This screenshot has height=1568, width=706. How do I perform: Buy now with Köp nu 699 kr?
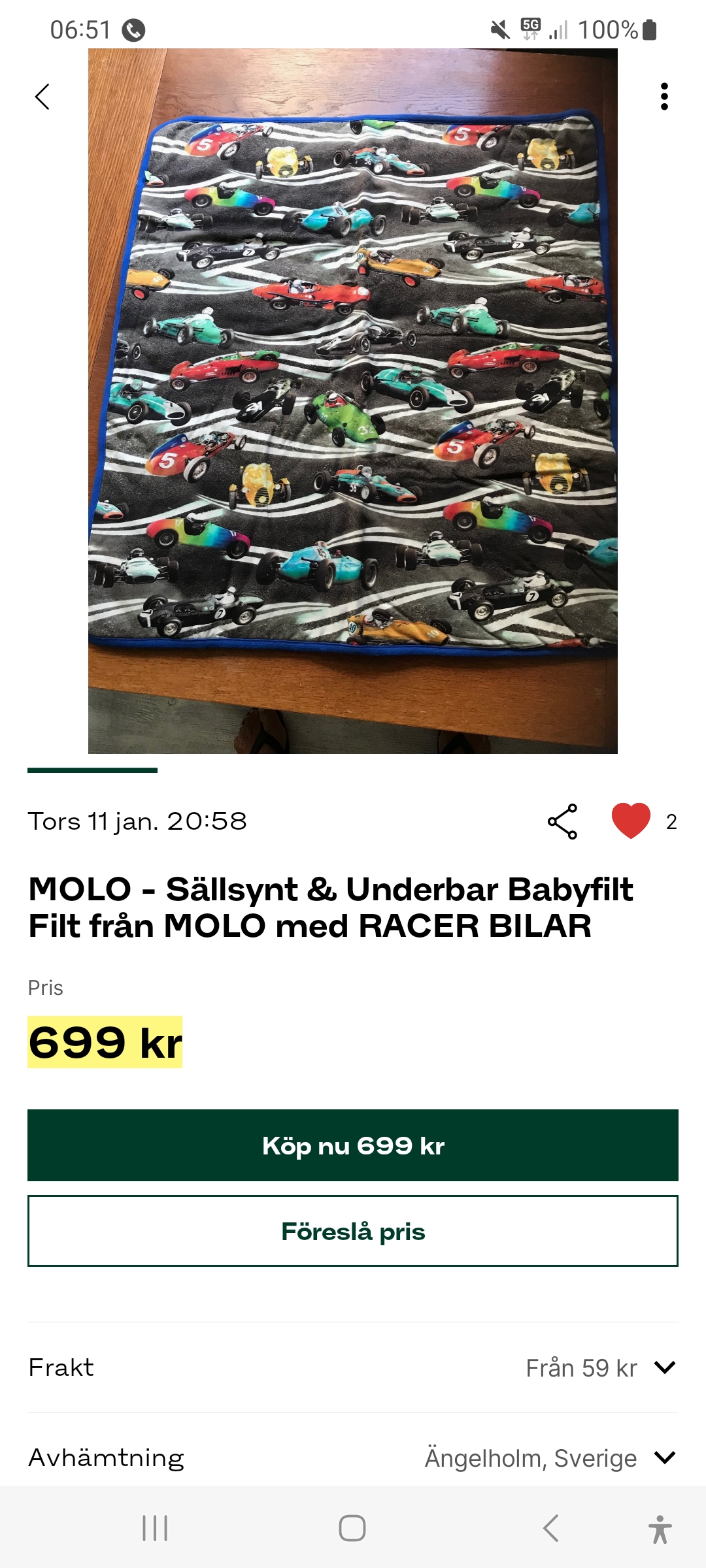[353, 1145]
